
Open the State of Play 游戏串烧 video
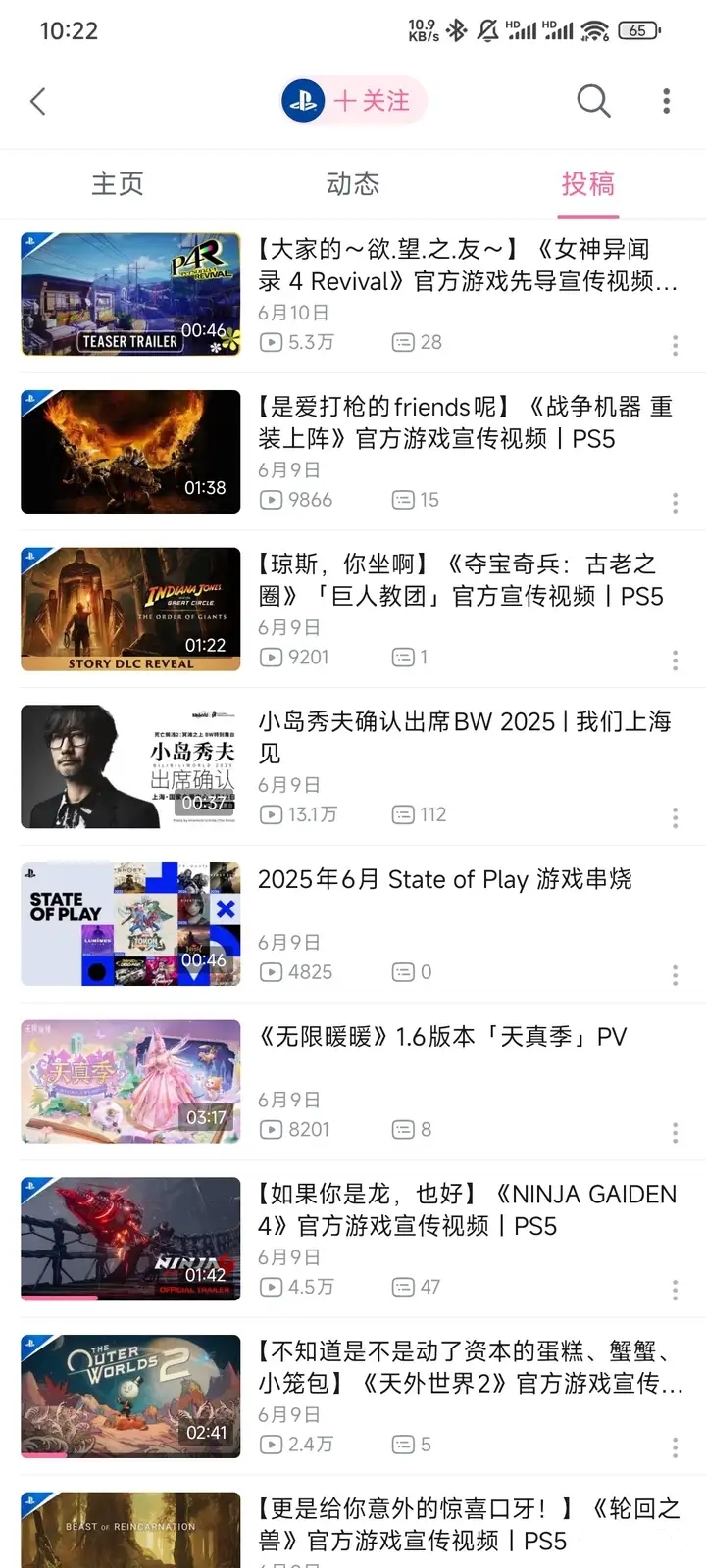(353, 924)
